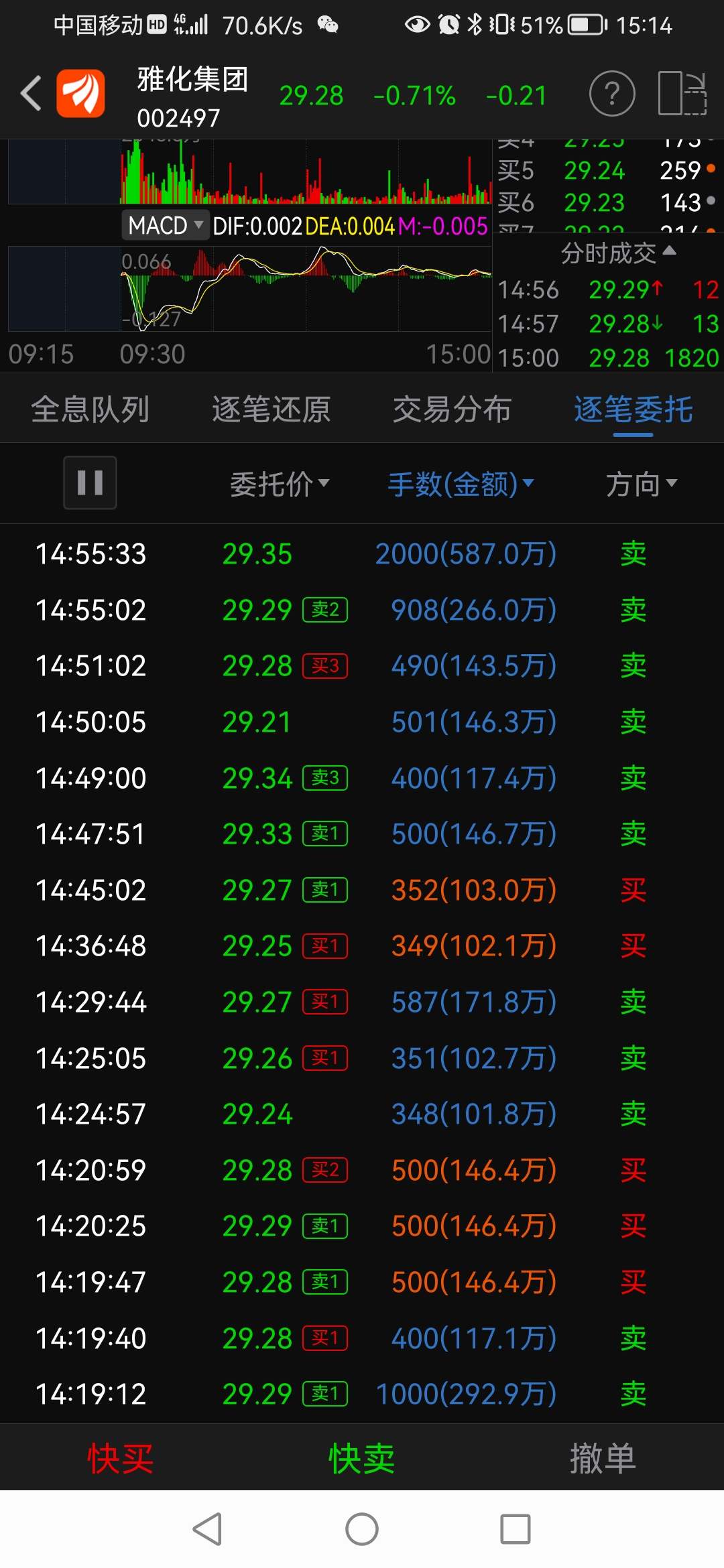Image resolution: width=724 pixels, height=1568 pixels.
Task: Go back using the top-left arrow
Action: tap(31, 94)
